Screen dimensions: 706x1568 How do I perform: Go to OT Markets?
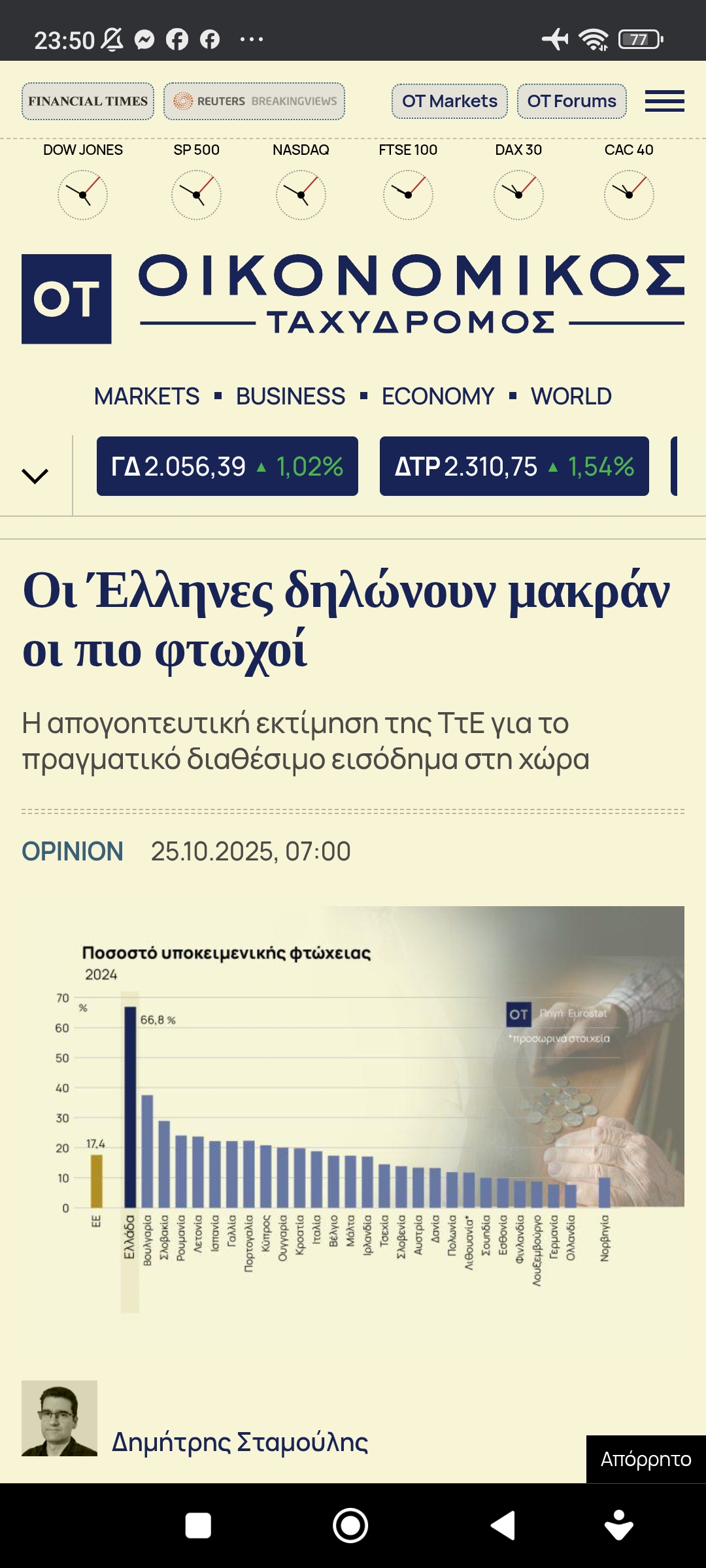click(450, 101)
